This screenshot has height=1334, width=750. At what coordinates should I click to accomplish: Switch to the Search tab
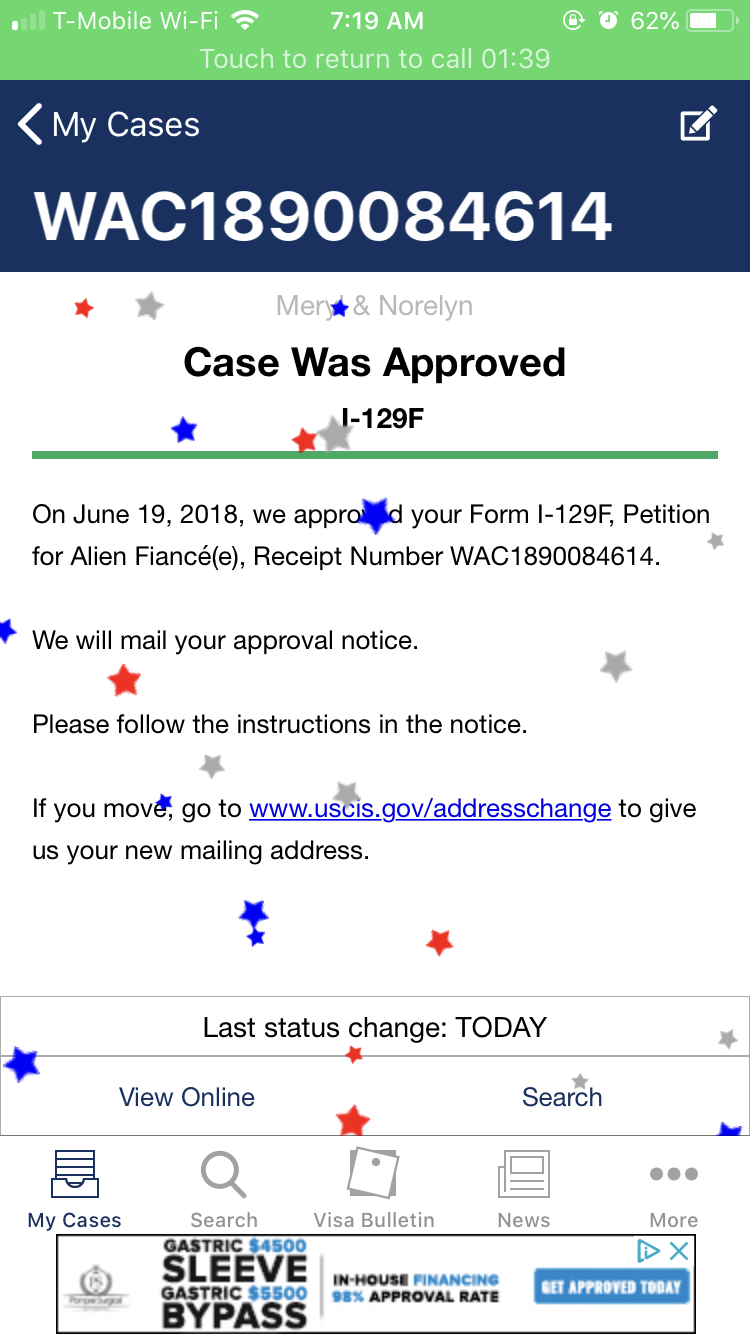224,1189
